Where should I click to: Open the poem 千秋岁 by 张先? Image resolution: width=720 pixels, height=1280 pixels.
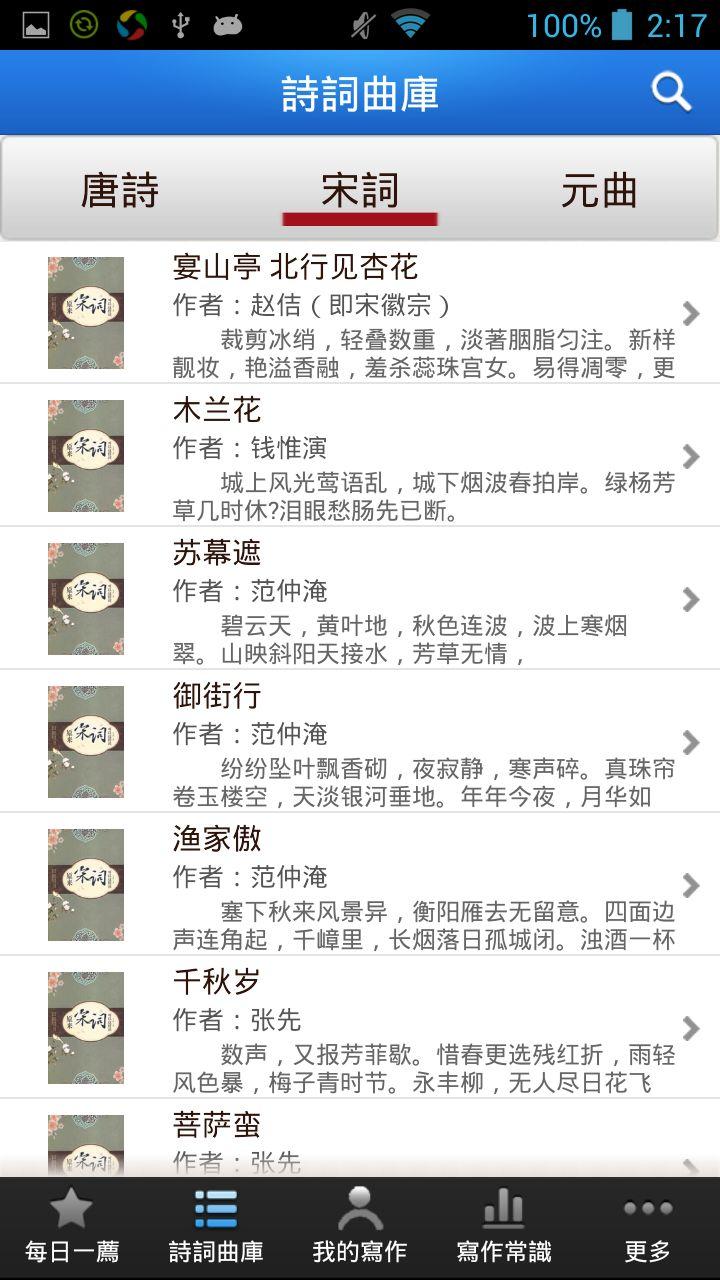pyautogui.click(x=360, y=1027)
